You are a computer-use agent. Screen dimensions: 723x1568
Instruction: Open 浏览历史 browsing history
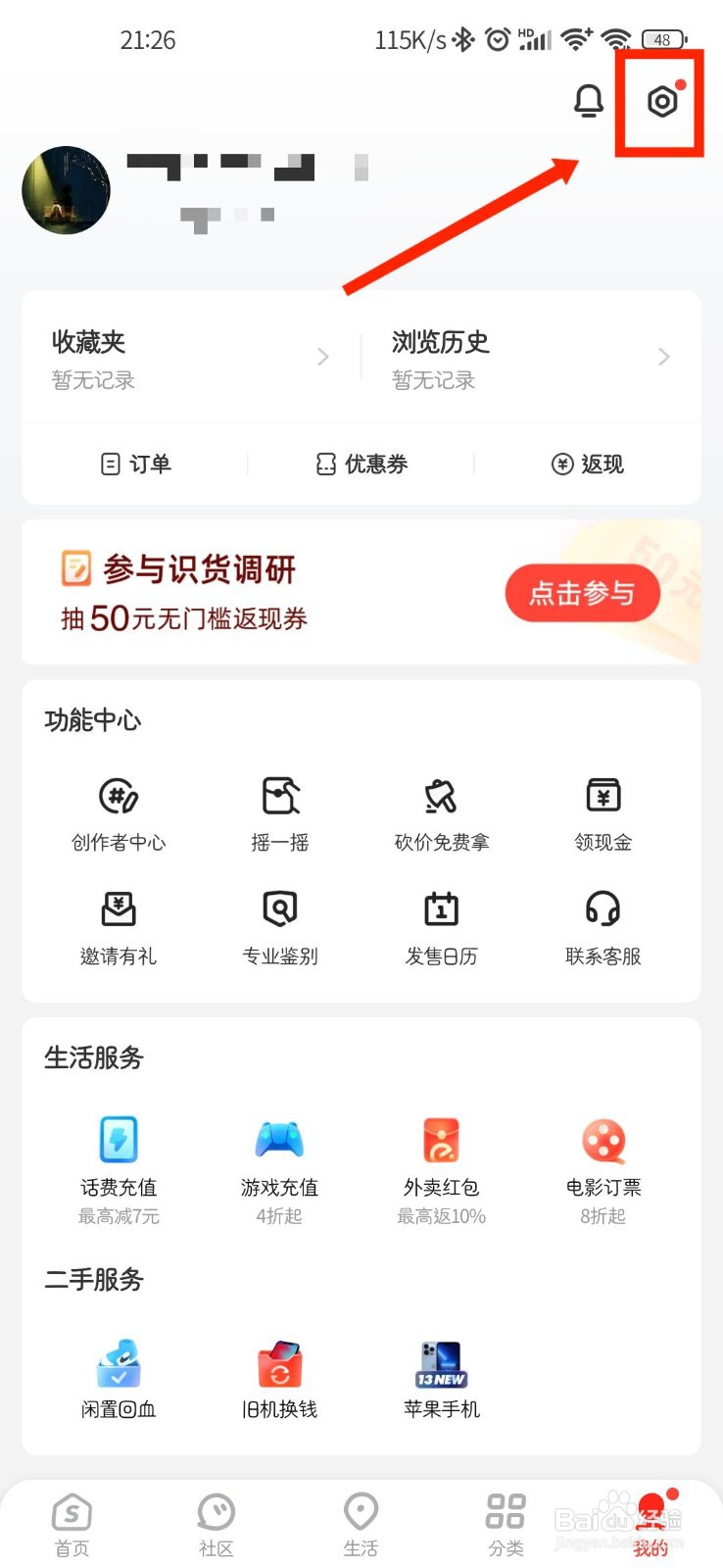[531, 358]
